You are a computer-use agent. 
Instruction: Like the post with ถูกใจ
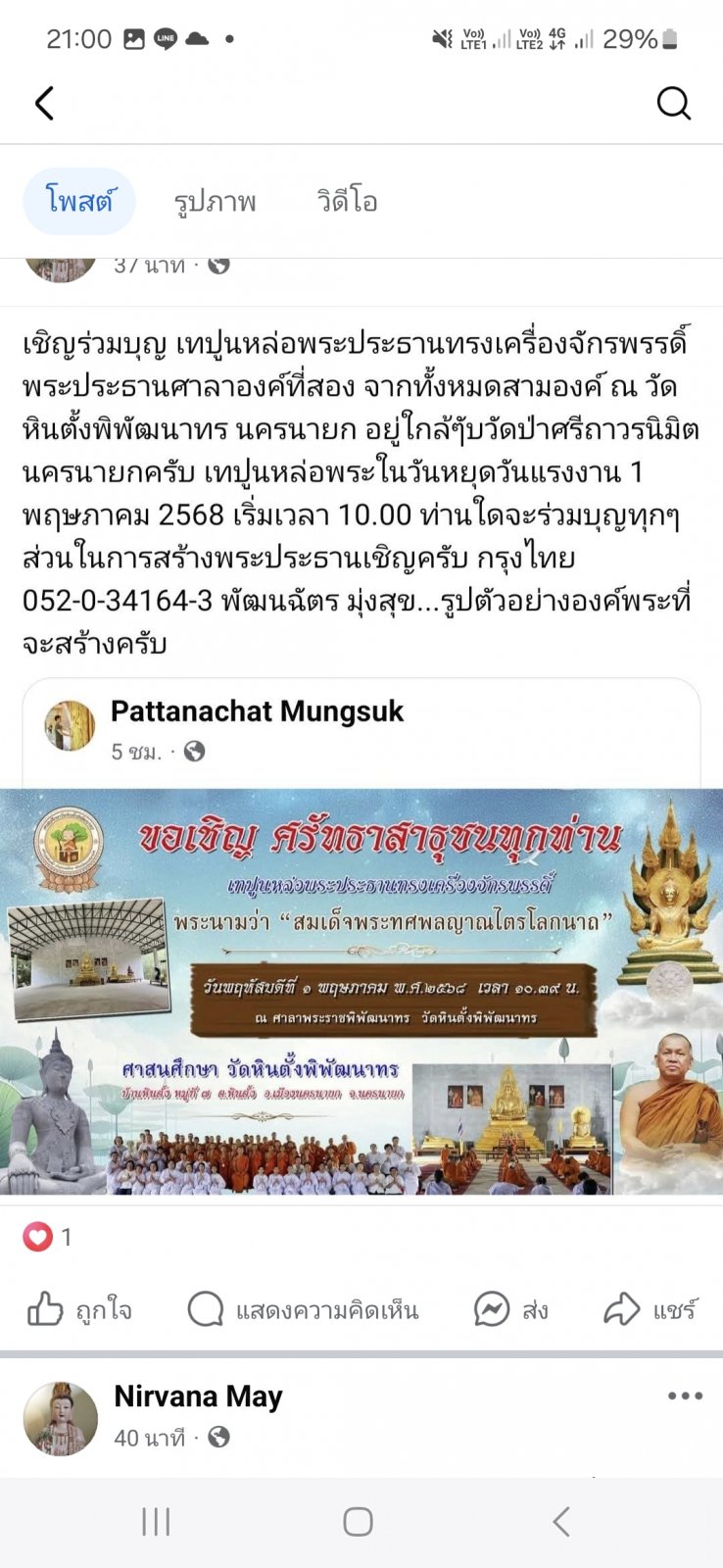(x=79, y=1309)
